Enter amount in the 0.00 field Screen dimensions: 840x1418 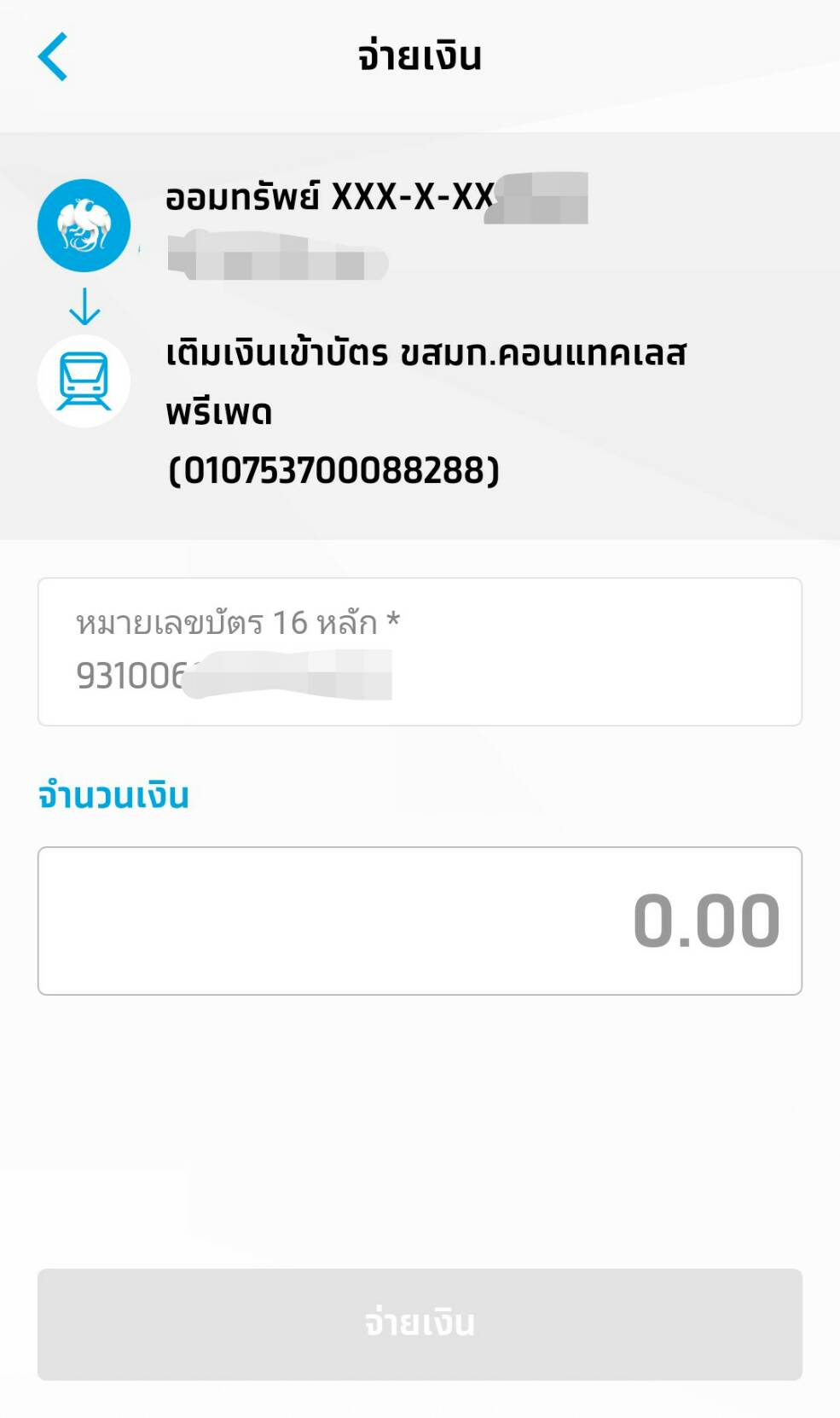pyautogui.click(x=420, y=921)
